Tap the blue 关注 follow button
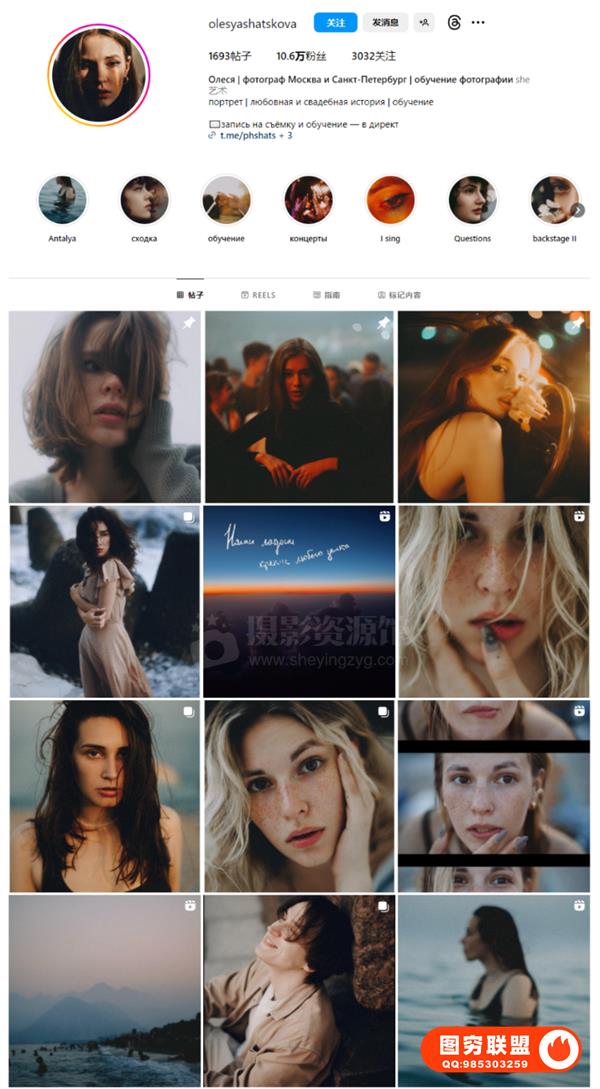The image size is (600, 1089). point(335,22)
